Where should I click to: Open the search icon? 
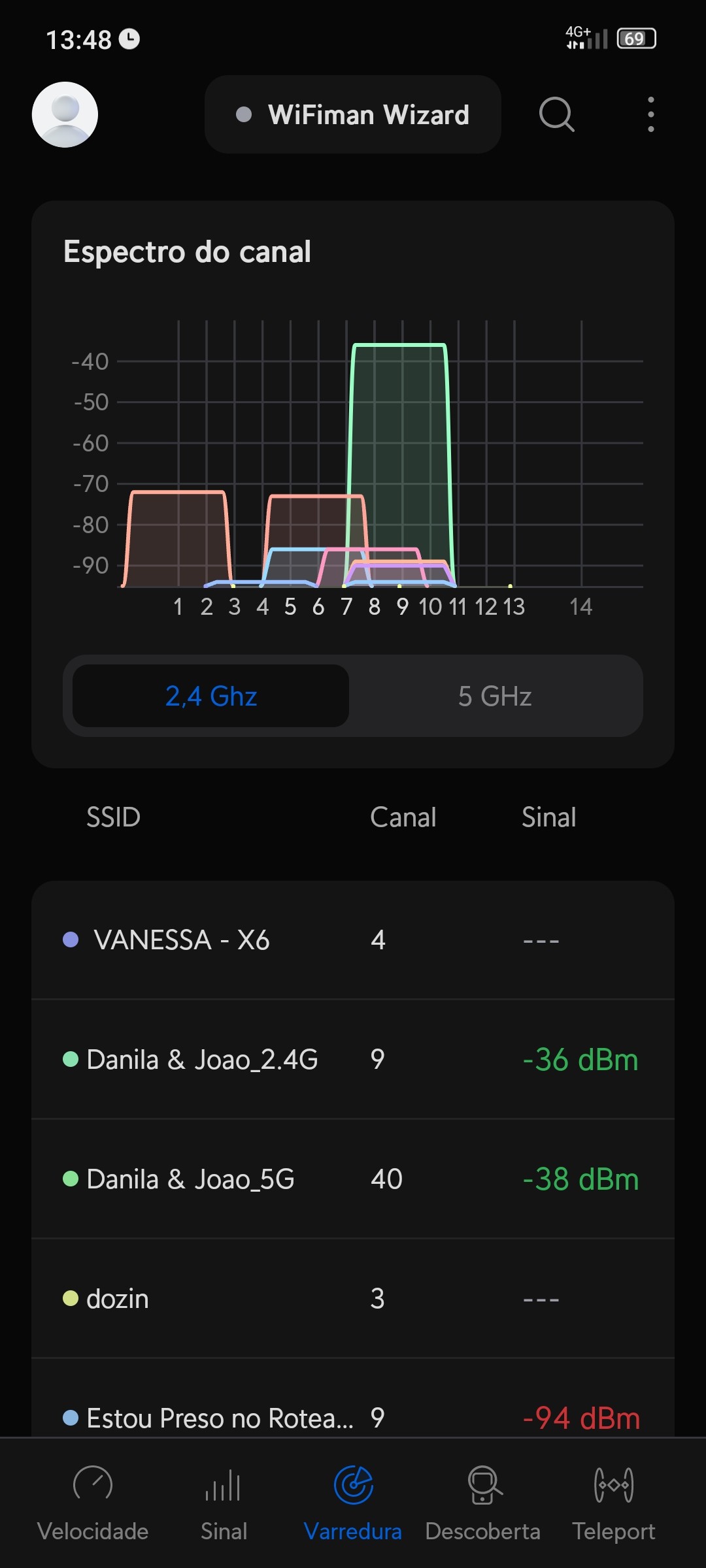tap(556, 114)
